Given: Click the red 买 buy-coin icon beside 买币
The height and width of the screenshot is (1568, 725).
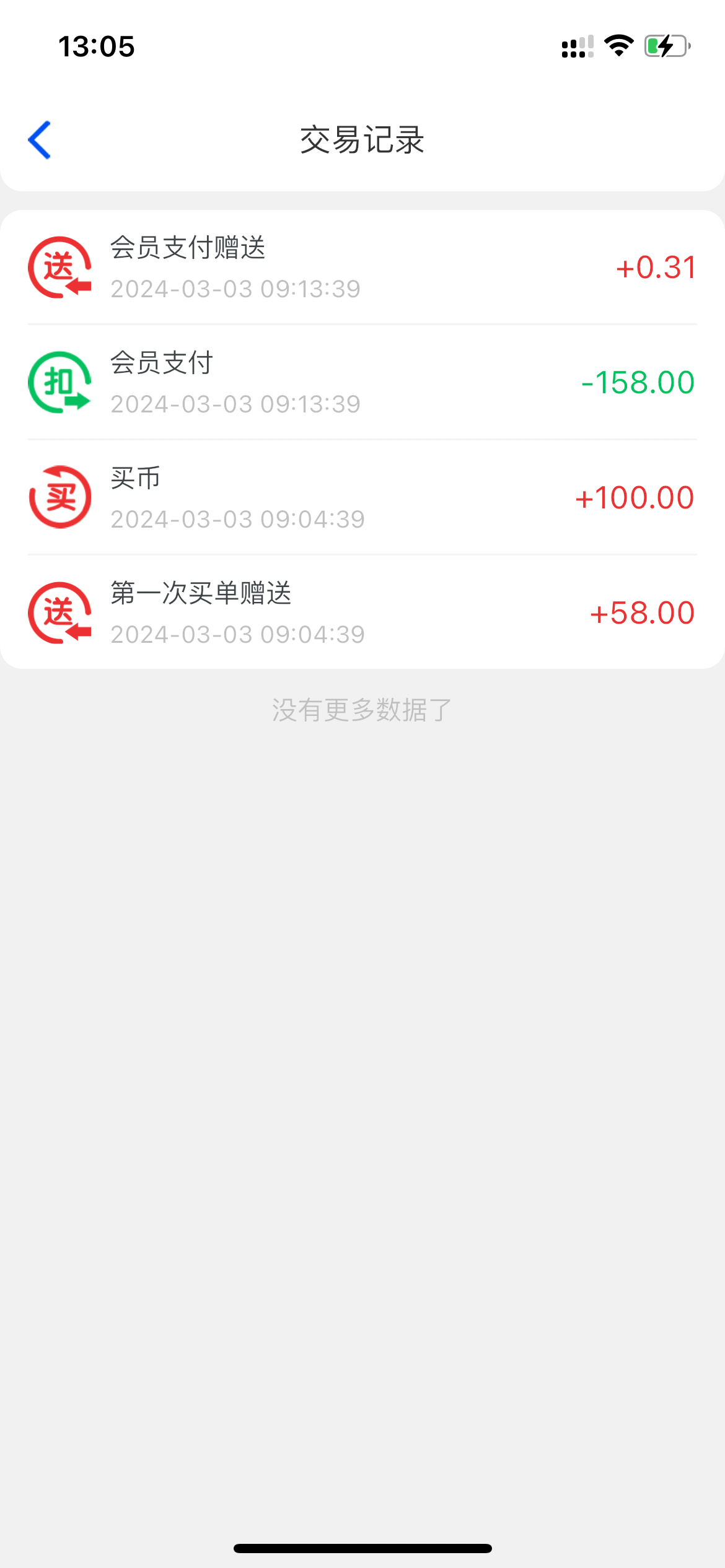Looking at the screenshot, I should click(x=59, y=495).
